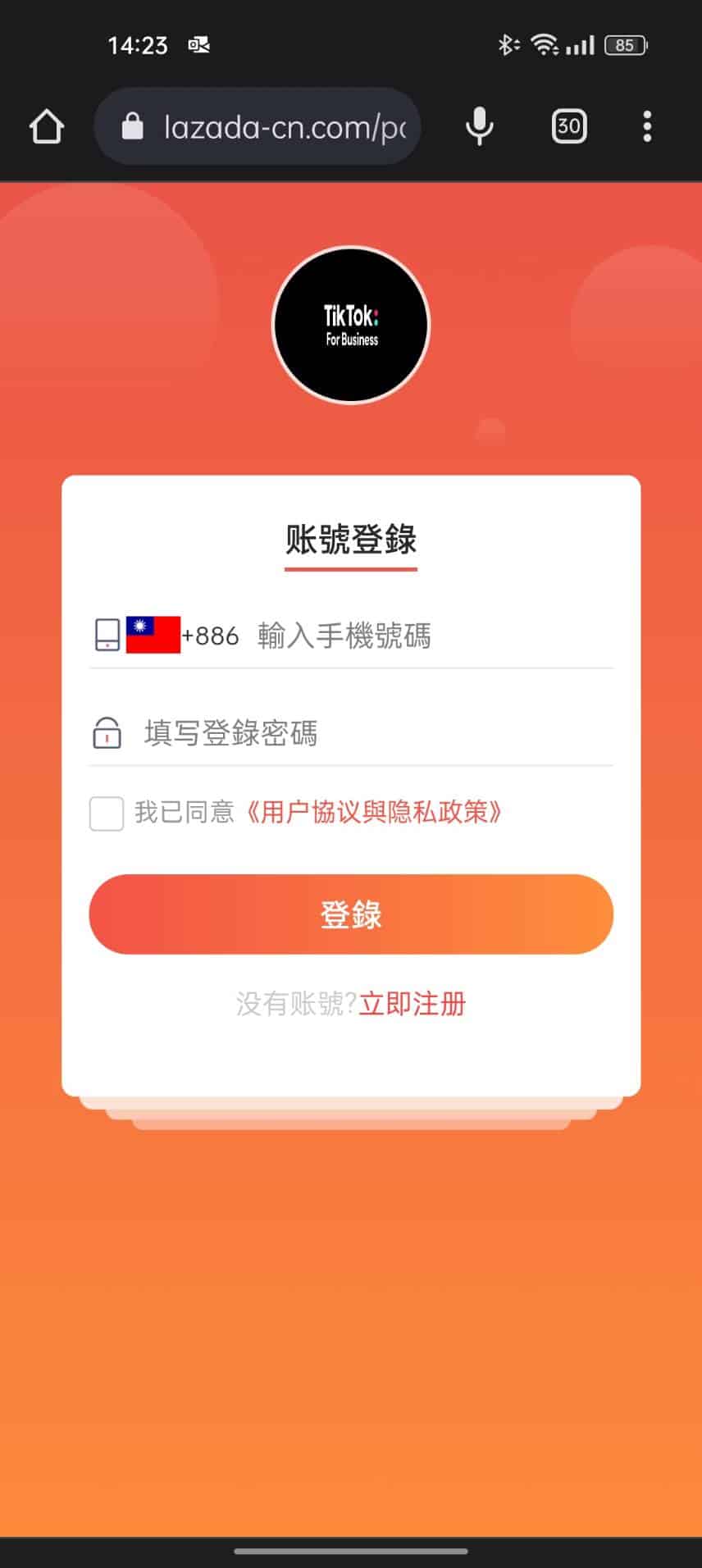Open the 用户協议與隐私政策 link

[373, 813]
